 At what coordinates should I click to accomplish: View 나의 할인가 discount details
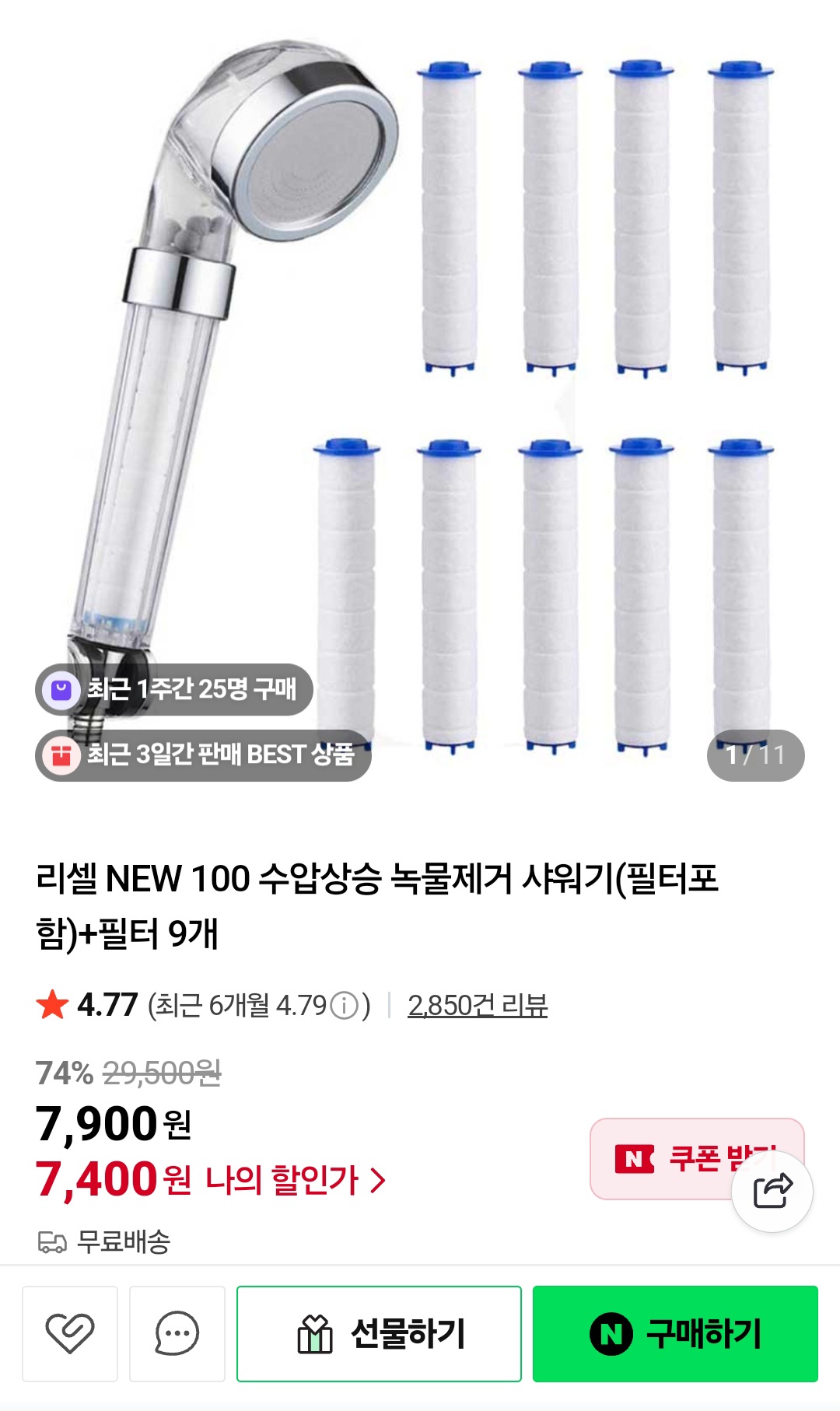point(296,1180)
